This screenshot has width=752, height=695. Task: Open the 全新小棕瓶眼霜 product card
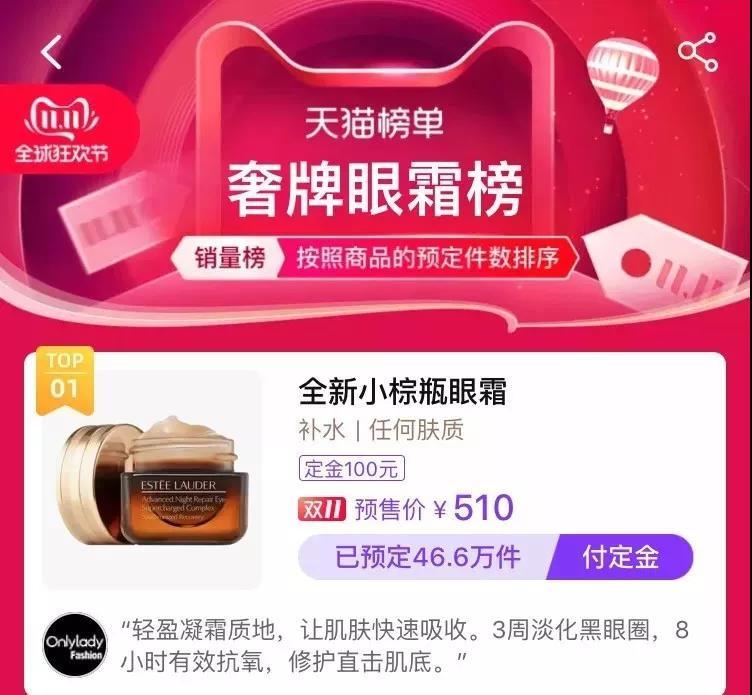pyautogui.click(x=402, y=391)
